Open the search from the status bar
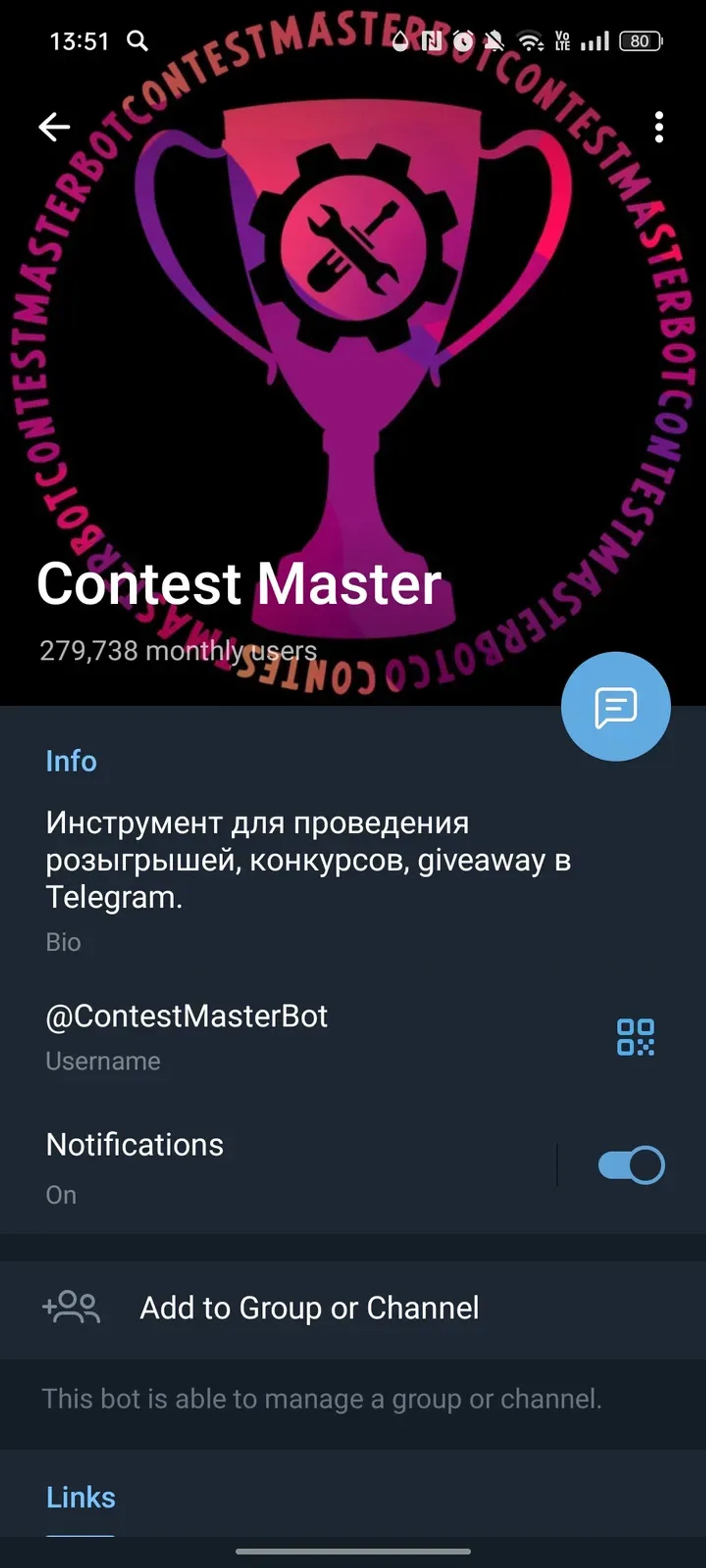 pyautogui.click(x=138, y=41)
